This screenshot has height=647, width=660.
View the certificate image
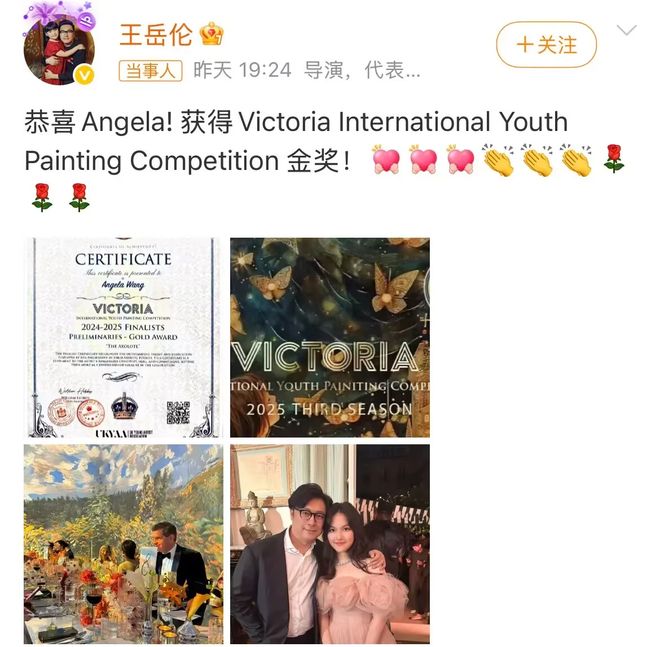pos(124,338)
